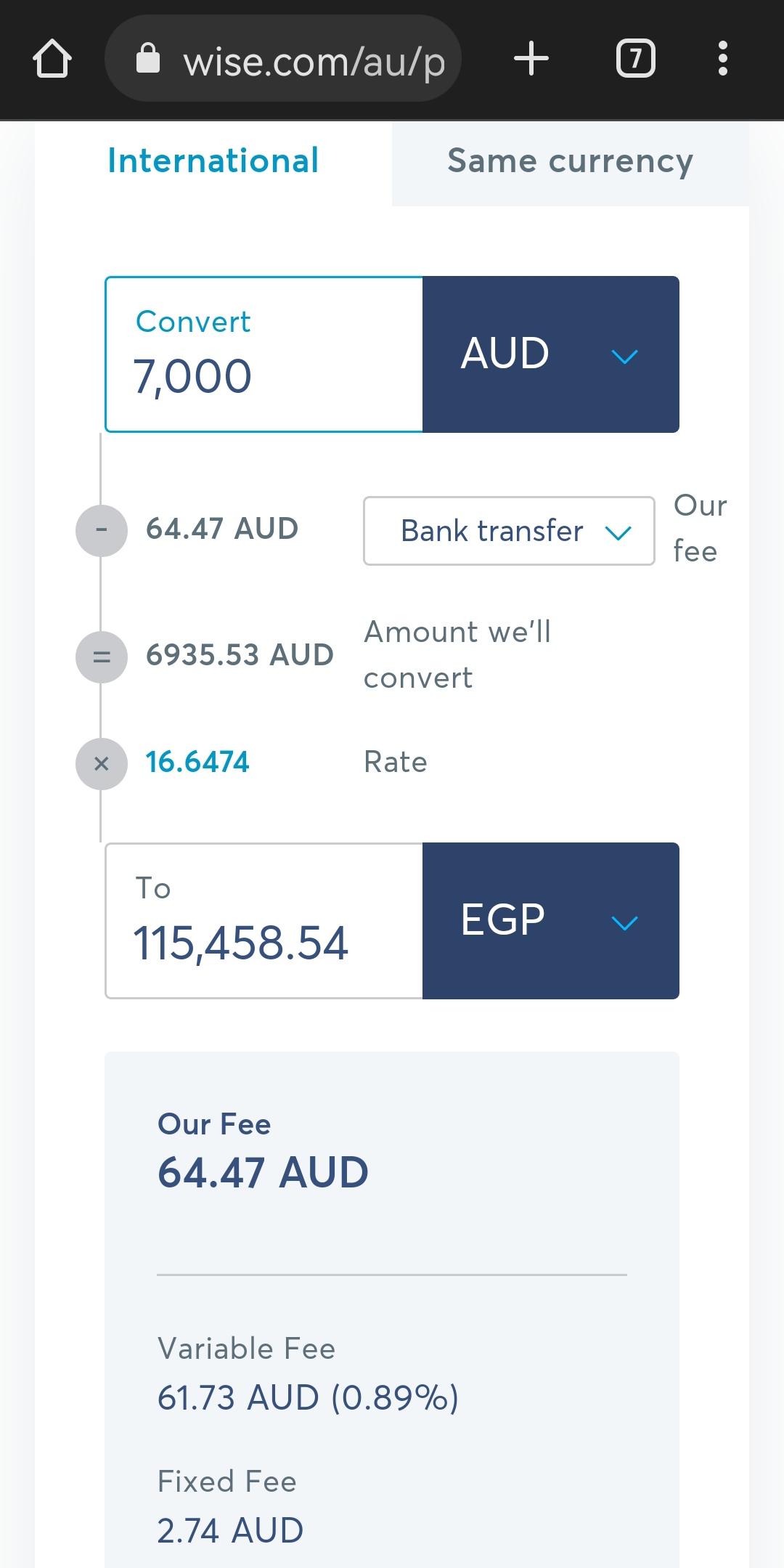
Task: Open the tab switcher showing 7 tabs
Action: tap(635, 59)
